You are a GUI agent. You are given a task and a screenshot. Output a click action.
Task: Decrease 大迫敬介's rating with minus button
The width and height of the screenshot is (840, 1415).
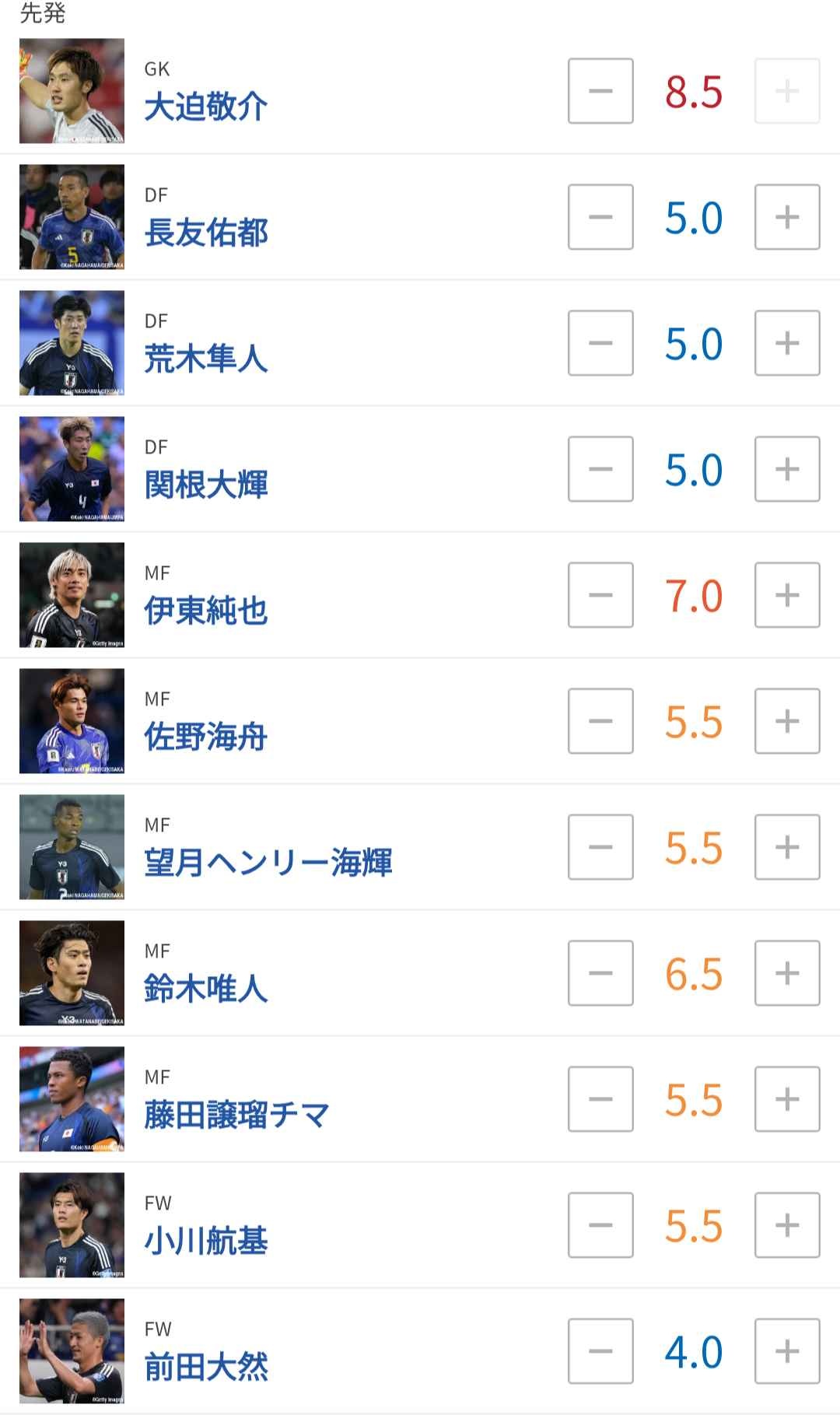pyautogui.click(x=600, y=91)
